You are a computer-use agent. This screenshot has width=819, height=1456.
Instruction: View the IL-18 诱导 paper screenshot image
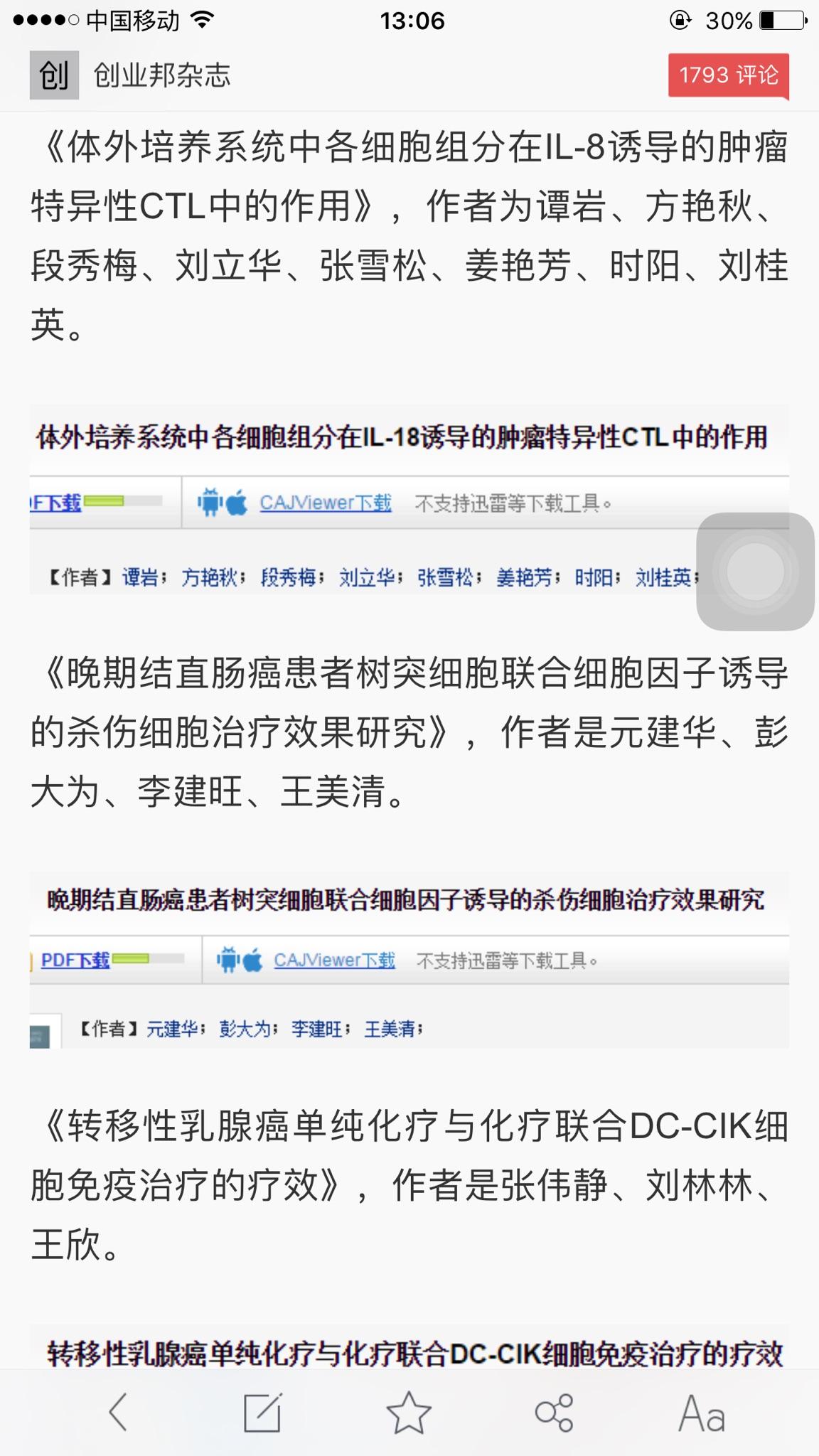coord(409,499)
